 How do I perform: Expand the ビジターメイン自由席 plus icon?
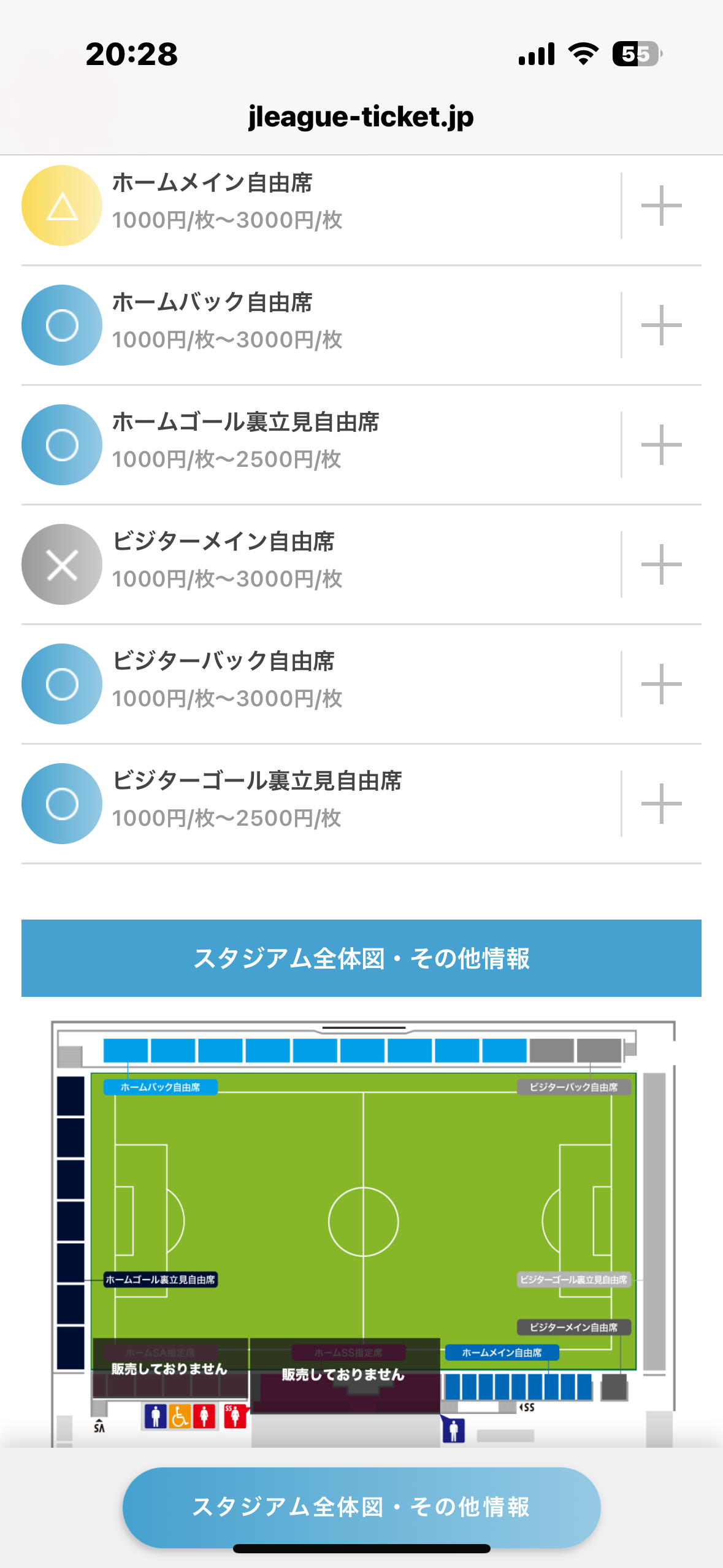(661, 564)
